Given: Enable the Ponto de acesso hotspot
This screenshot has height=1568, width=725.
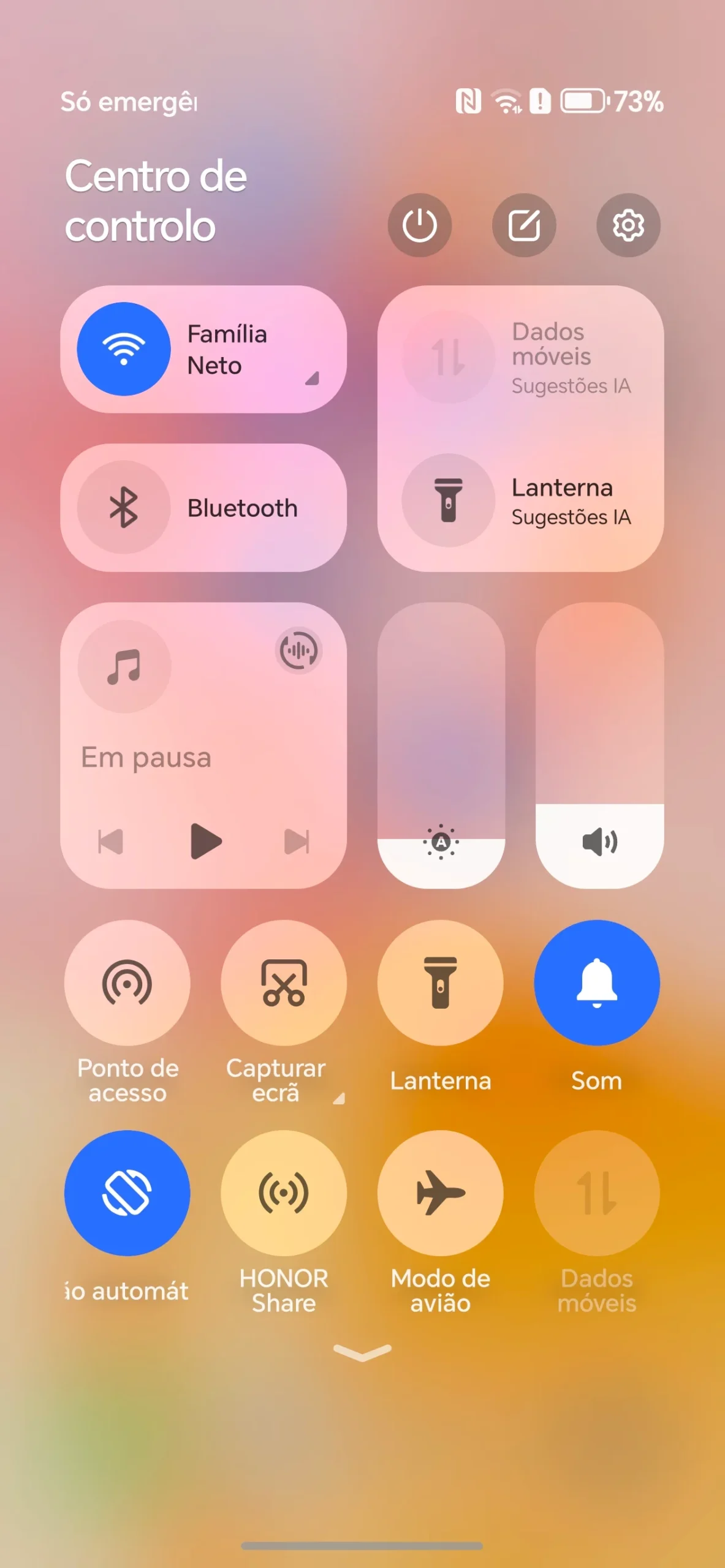Looking at the screenshot, I should [x=127, y=982].
